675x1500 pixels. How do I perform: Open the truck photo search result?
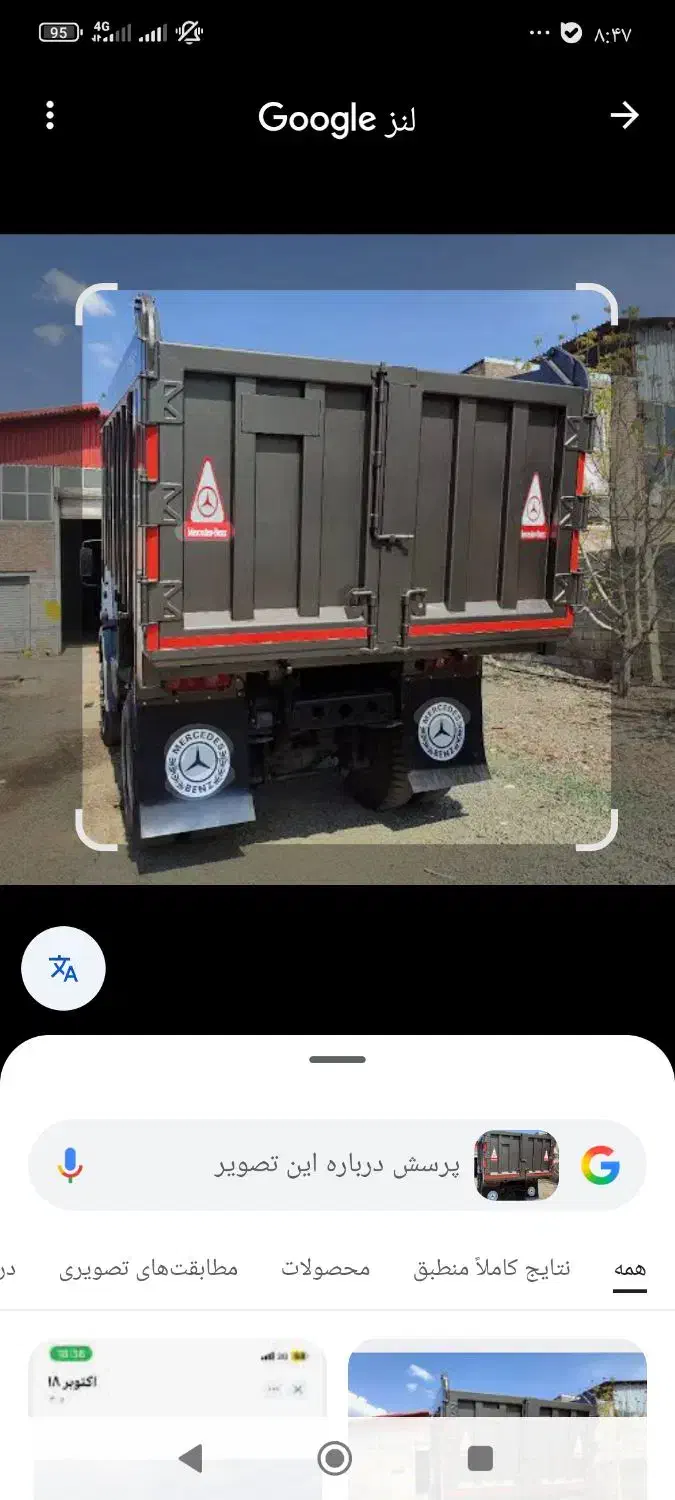click(x=497, y=1419)
